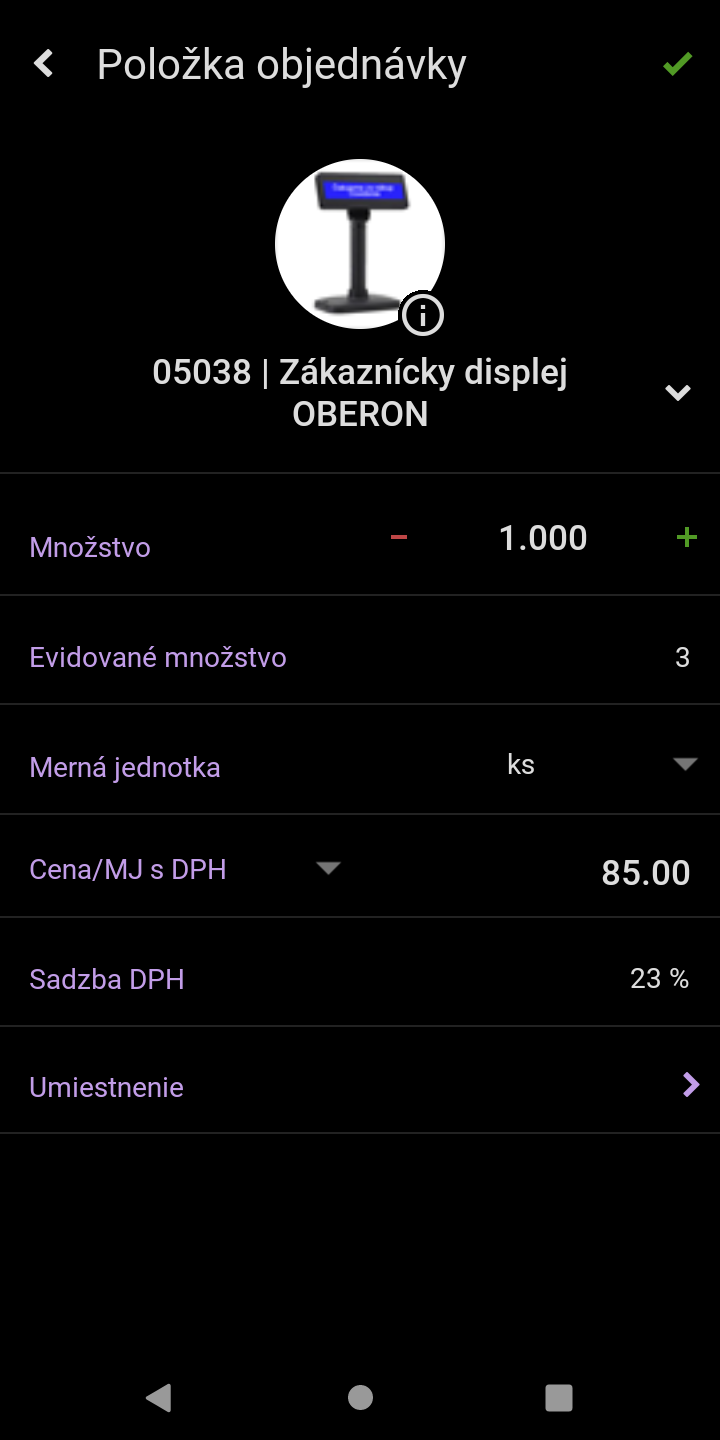Screen dimensions: 720x1440
Task: Open recent apps with the square navigation icon
Action: coord(558,1399)
